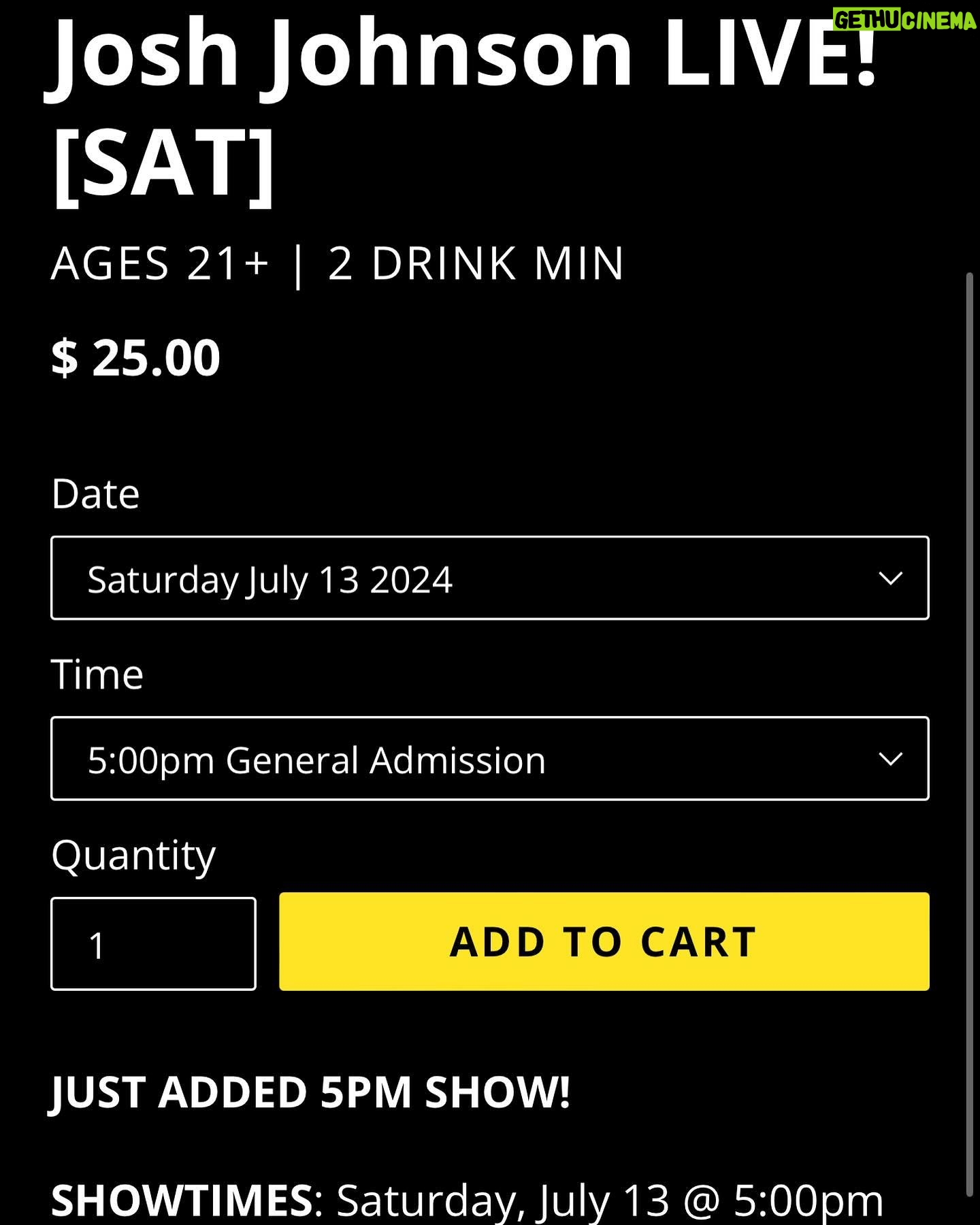Select the Quantity input field
The width and height of the screenshot is (980, 1225).
153,944
